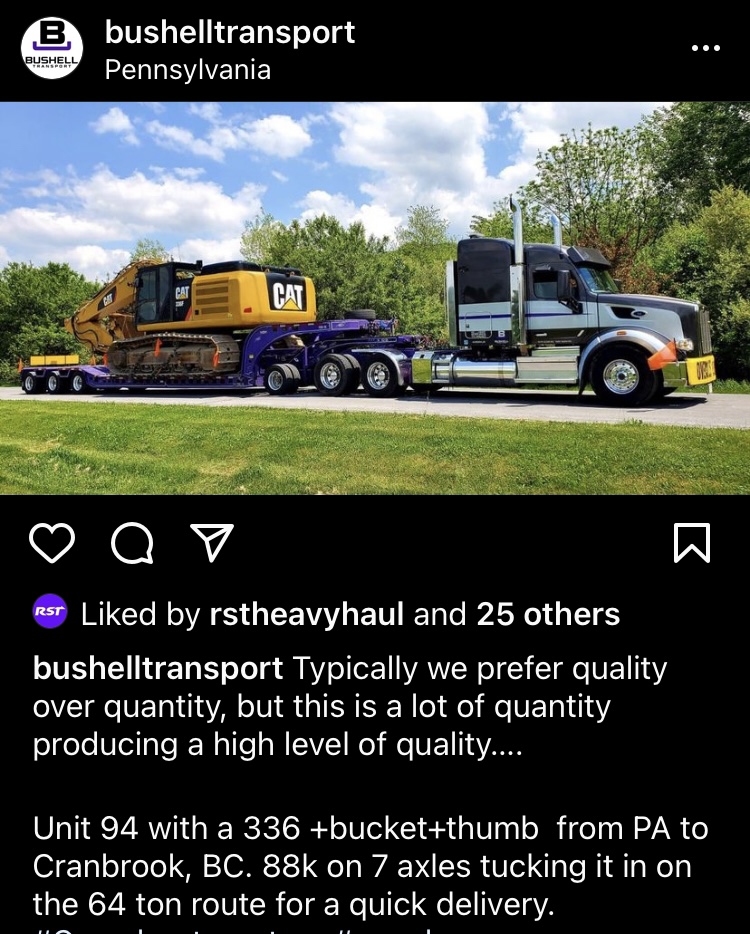Save this post with the bookmark icon
Image resolution: width=750 pixels, height=934 pixels.
[692, 543]
